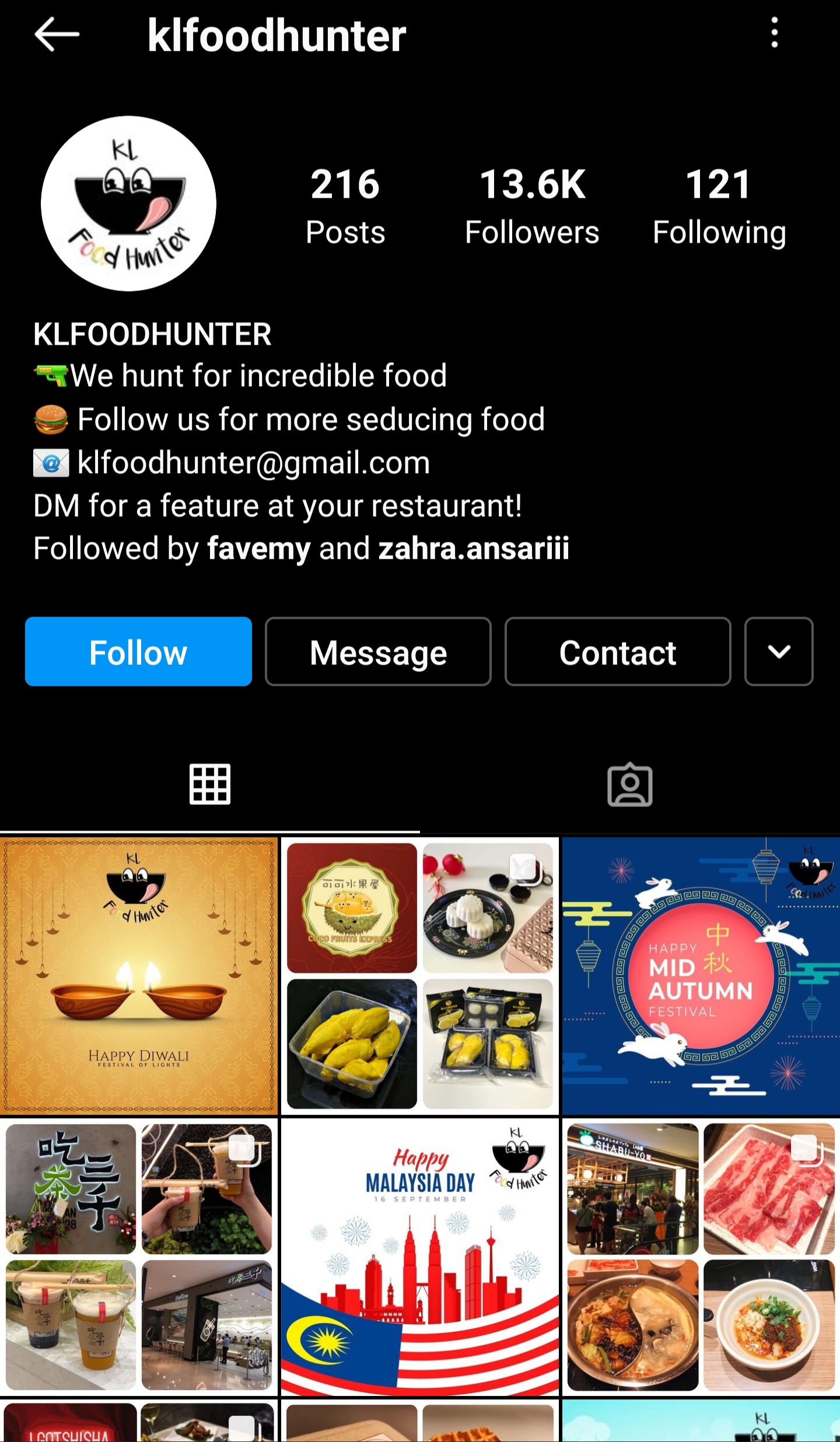
Task: Open the Mid Autumn Festival post
Action: [x=701, y=976]
